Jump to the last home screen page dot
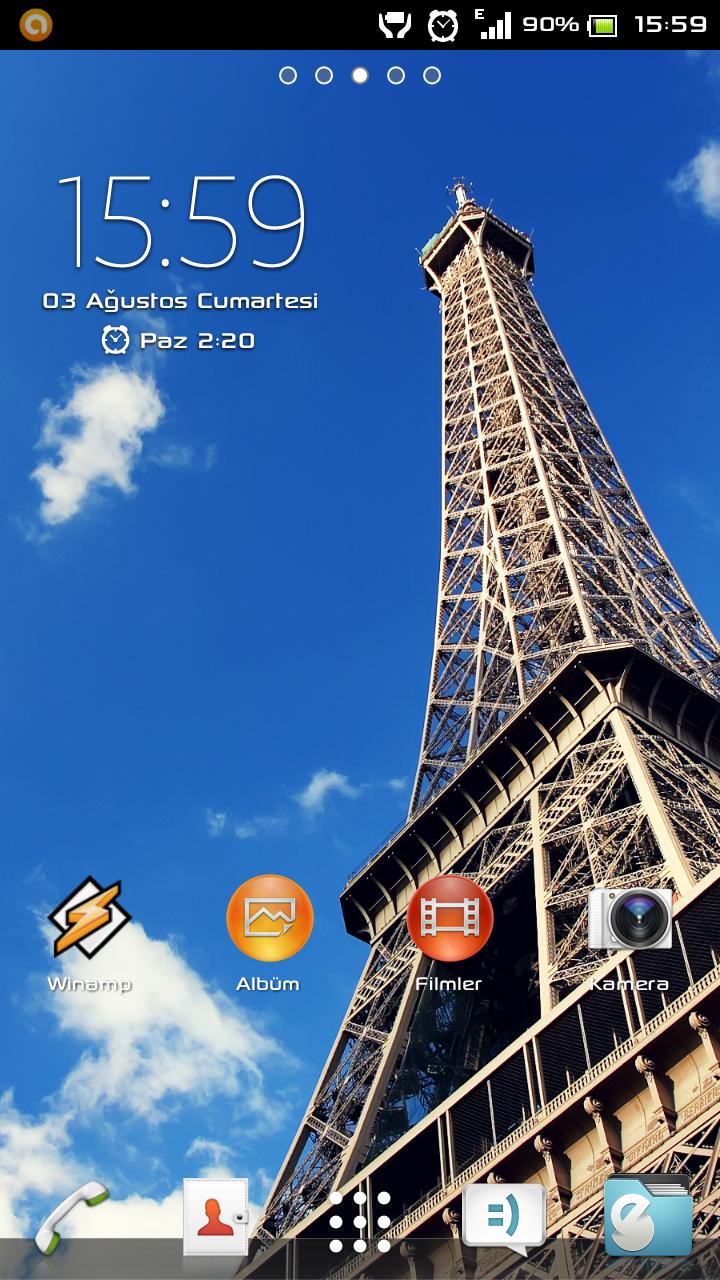 coord(432,75)
